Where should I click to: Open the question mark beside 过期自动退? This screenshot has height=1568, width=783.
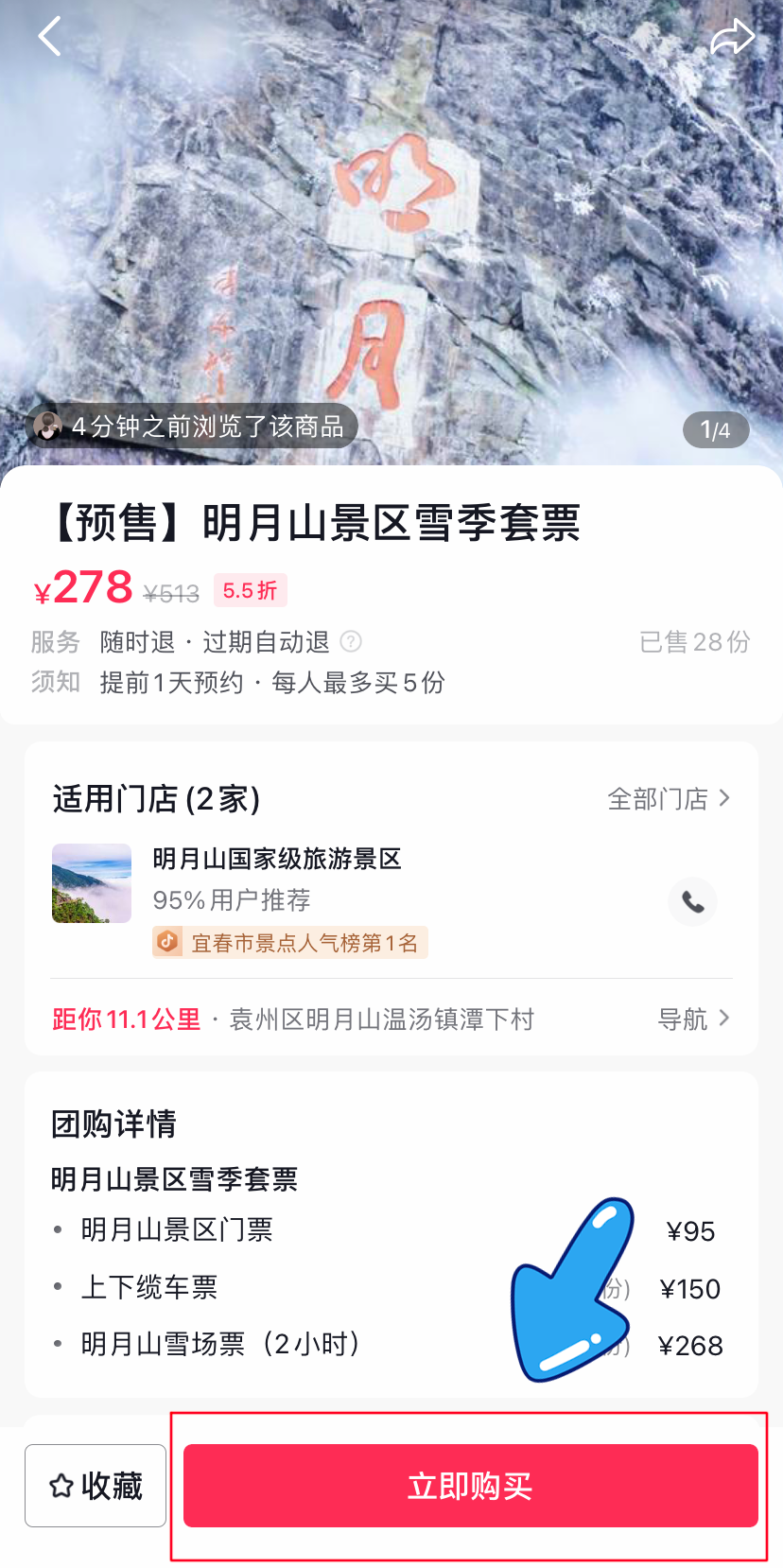click(x=350, y=642)
